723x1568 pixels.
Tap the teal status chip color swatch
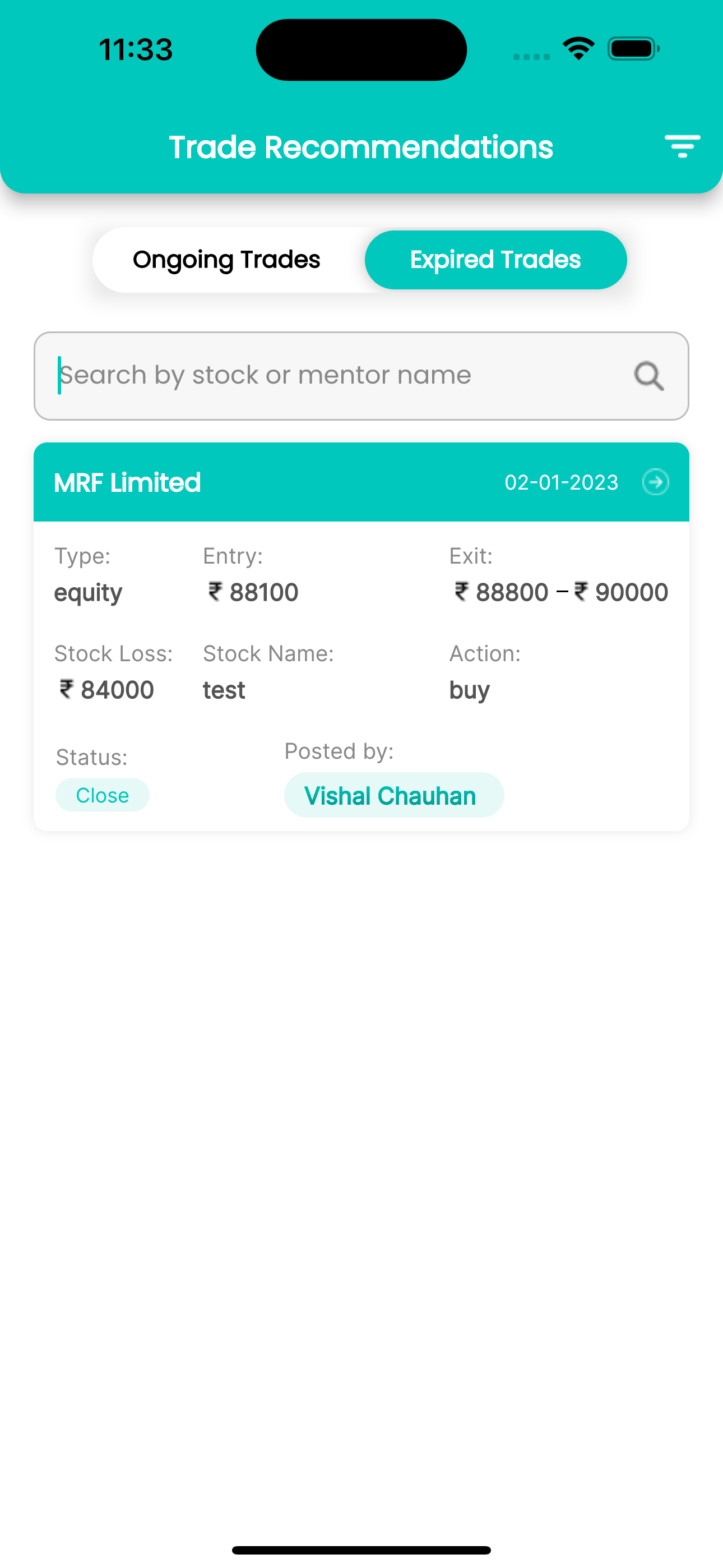[x=101, y=795]
